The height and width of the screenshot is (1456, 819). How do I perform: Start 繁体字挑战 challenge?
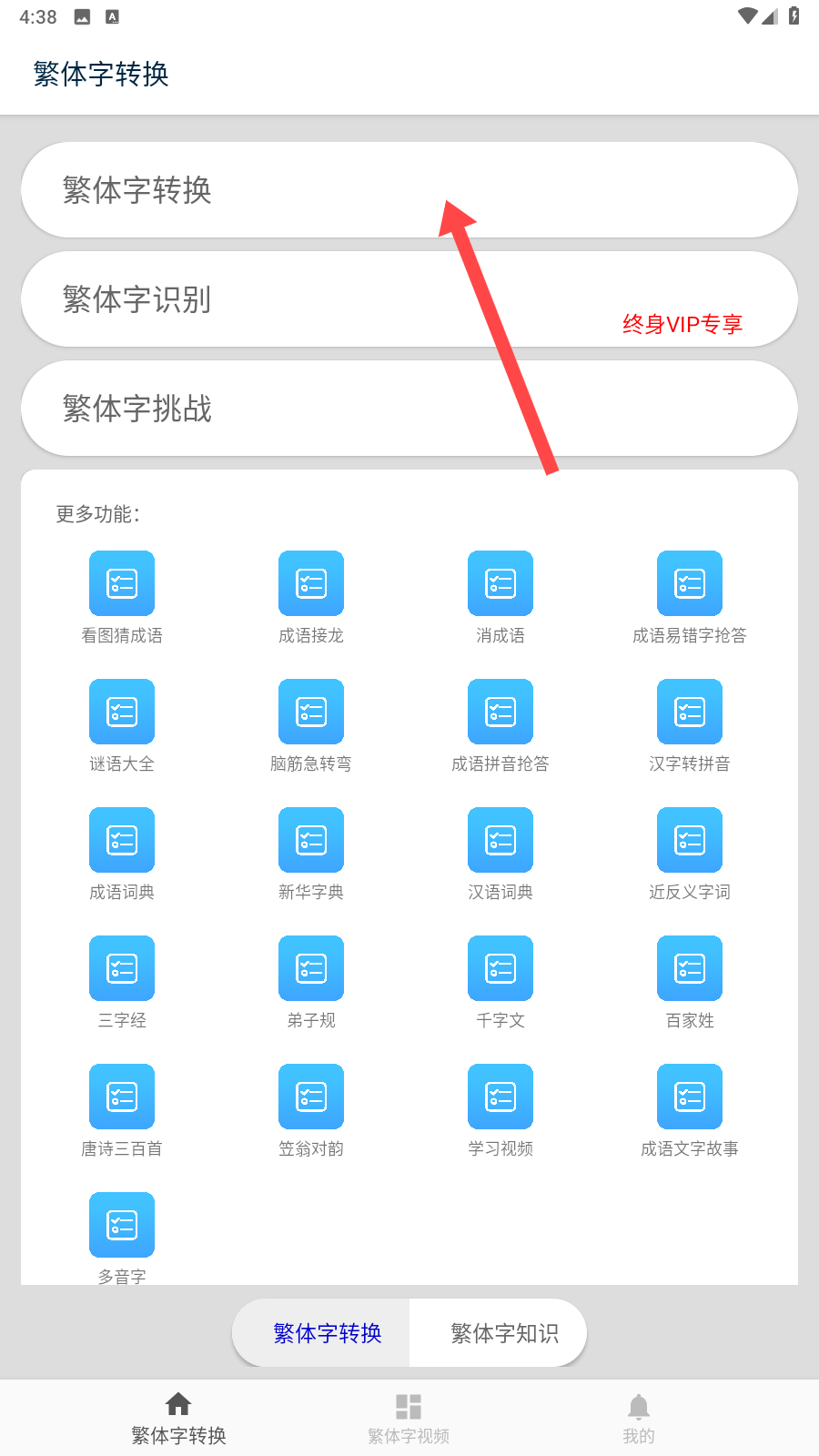pyautogui.click(x=409, y=408)
